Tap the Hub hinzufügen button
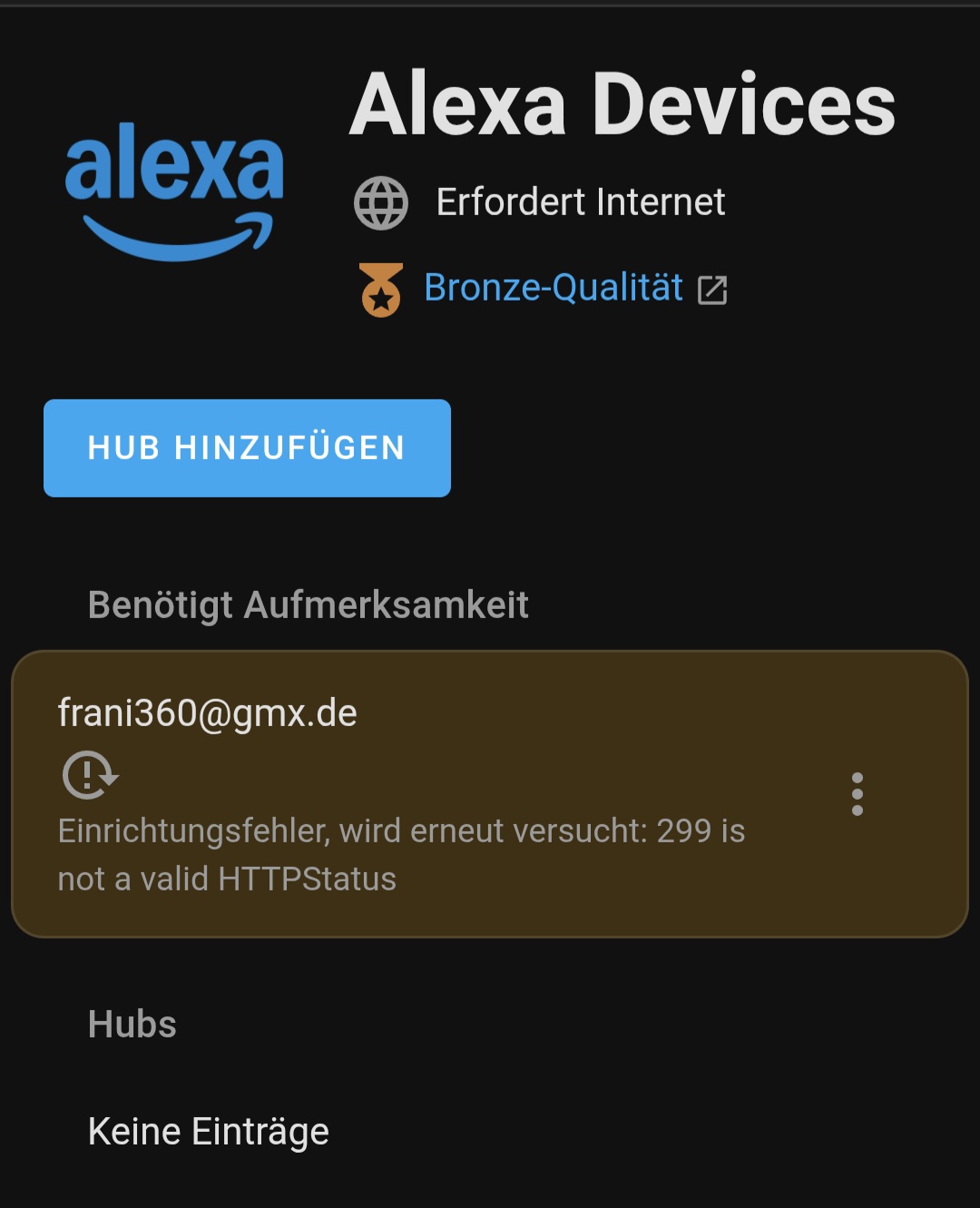 247,448
